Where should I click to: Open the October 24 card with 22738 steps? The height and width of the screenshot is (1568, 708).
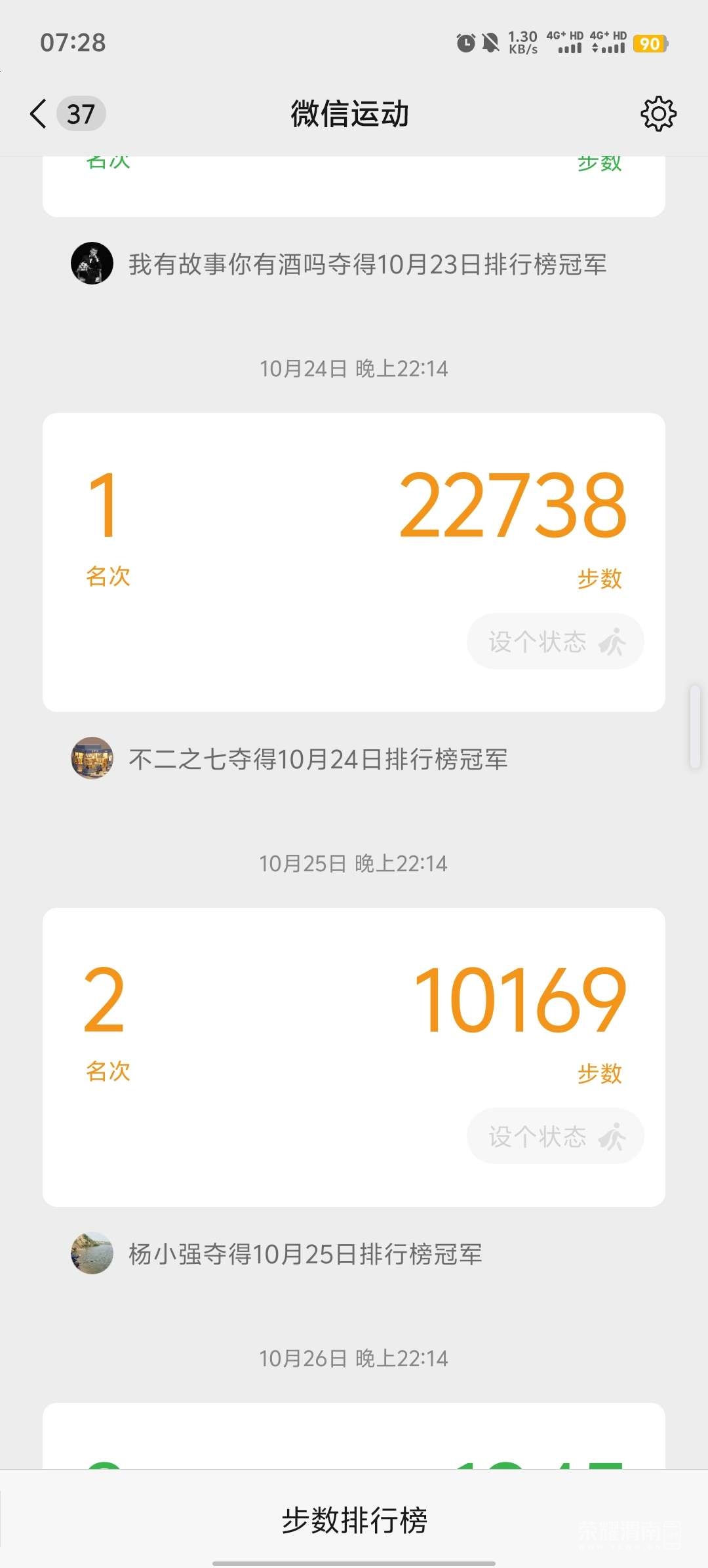(354, 524)
